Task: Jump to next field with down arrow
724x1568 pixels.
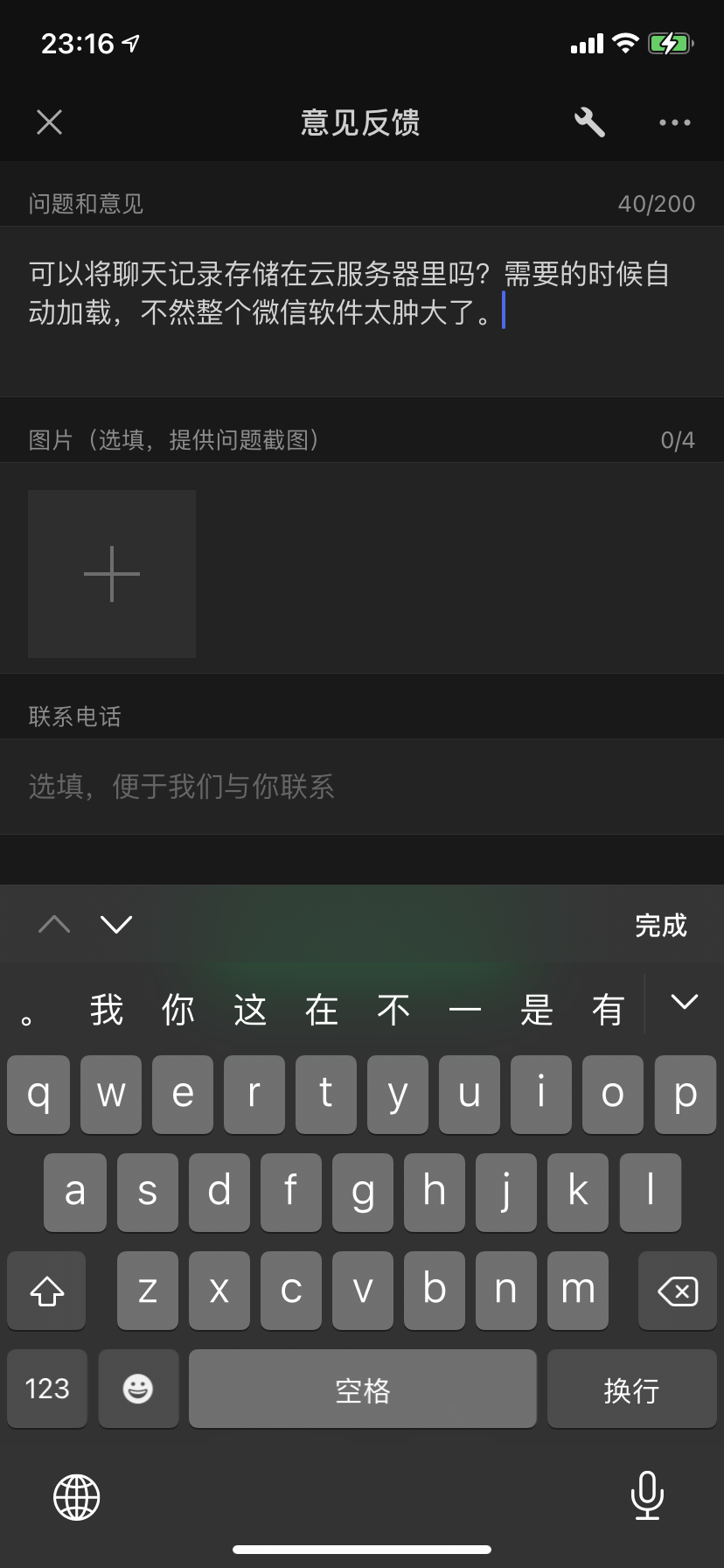Action: [x=116, y=924]
